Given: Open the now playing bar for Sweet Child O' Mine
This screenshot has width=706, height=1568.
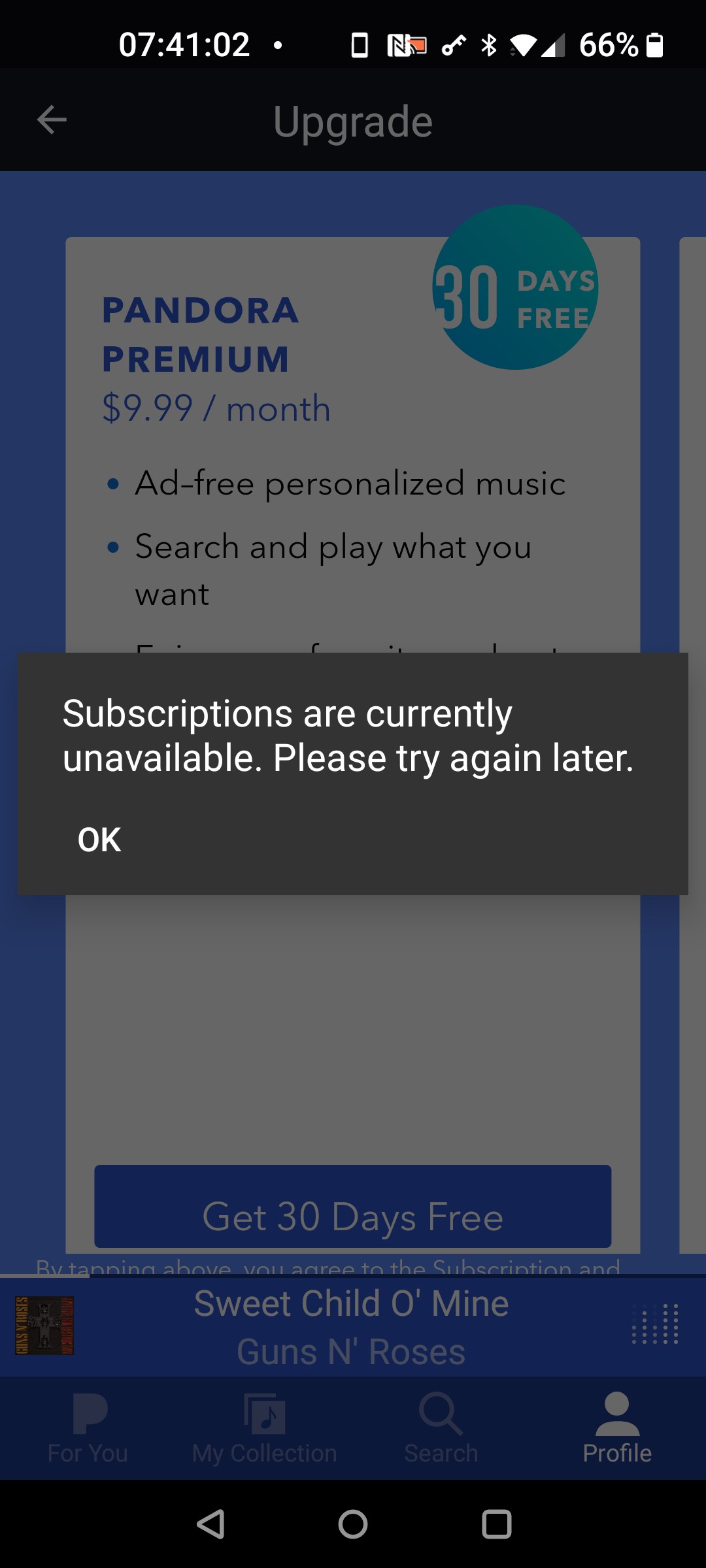Looking at the screenshot, I should (x=353, y=1326).
